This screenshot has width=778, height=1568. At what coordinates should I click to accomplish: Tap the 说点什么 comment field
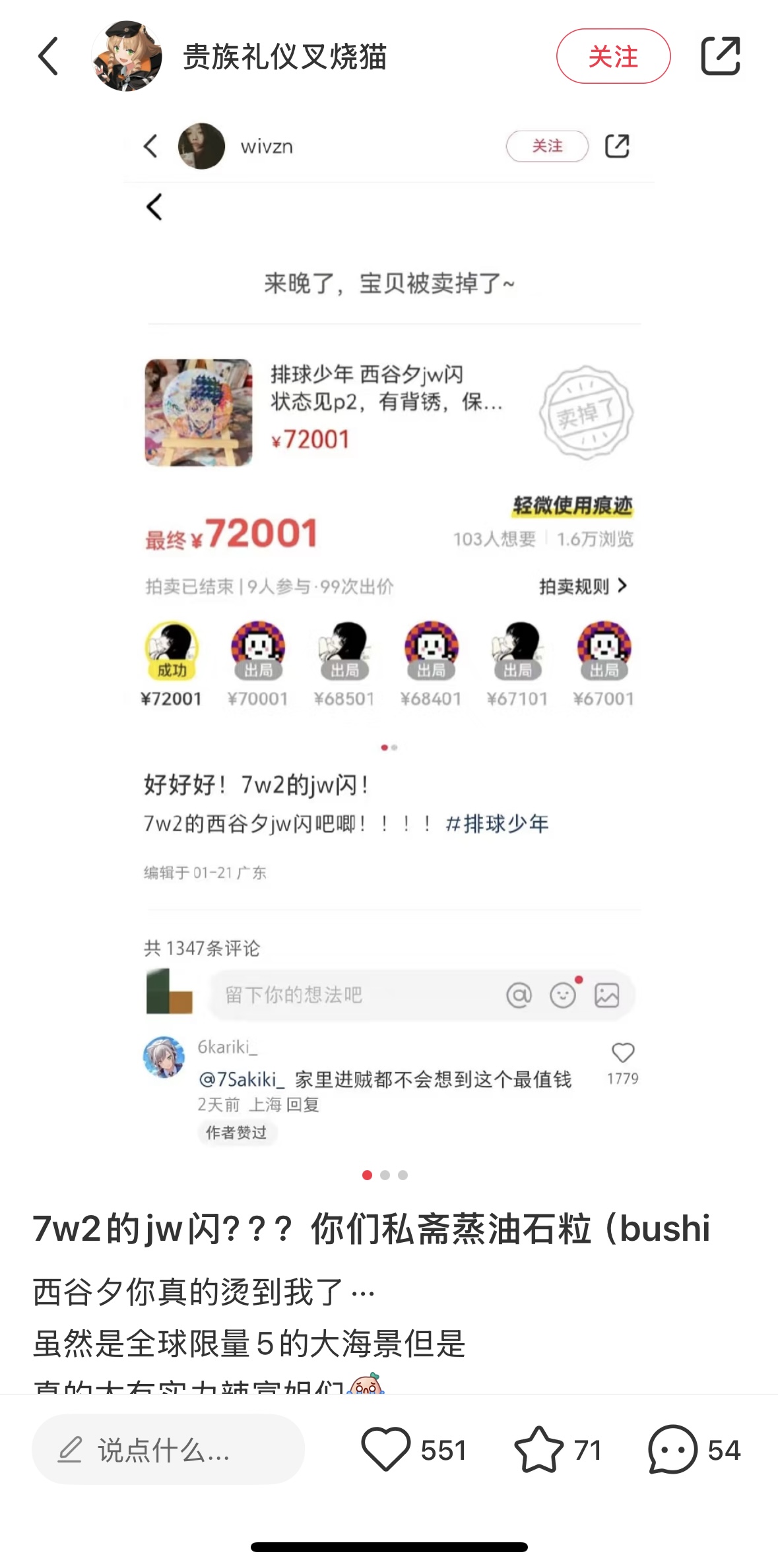tap(168, 1449)
